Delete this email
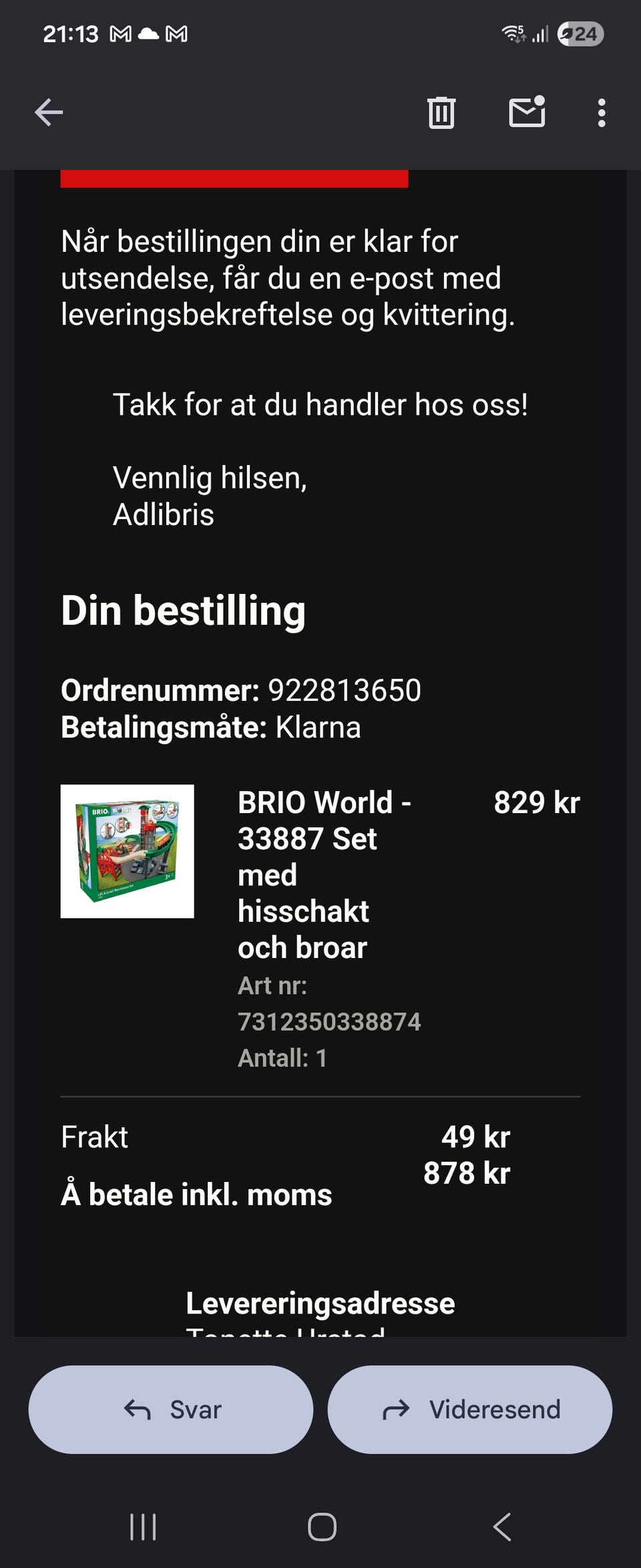The width and height of the screenshot is (641, 1568). click(x=441, y=112)
